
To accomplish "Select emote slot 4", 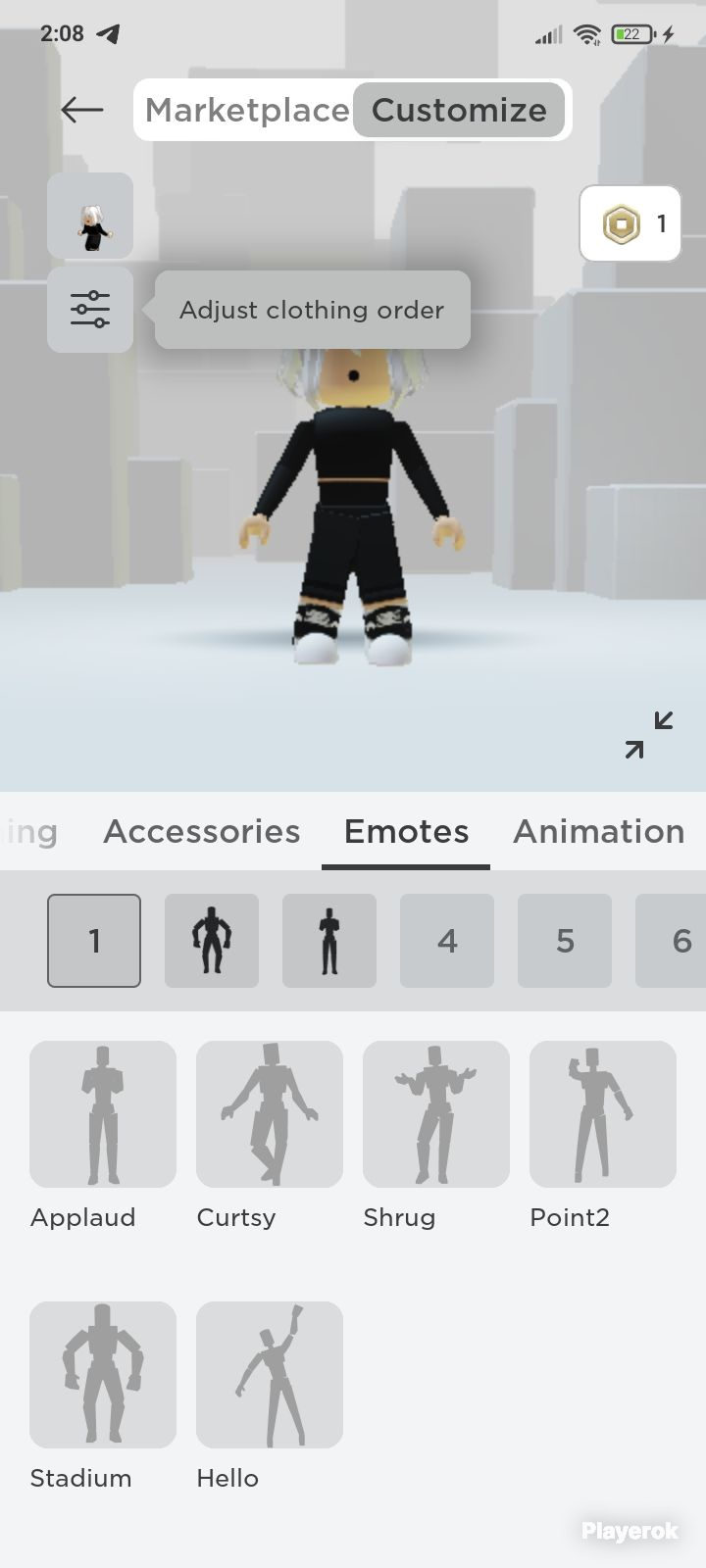I will tap(447, 941).
